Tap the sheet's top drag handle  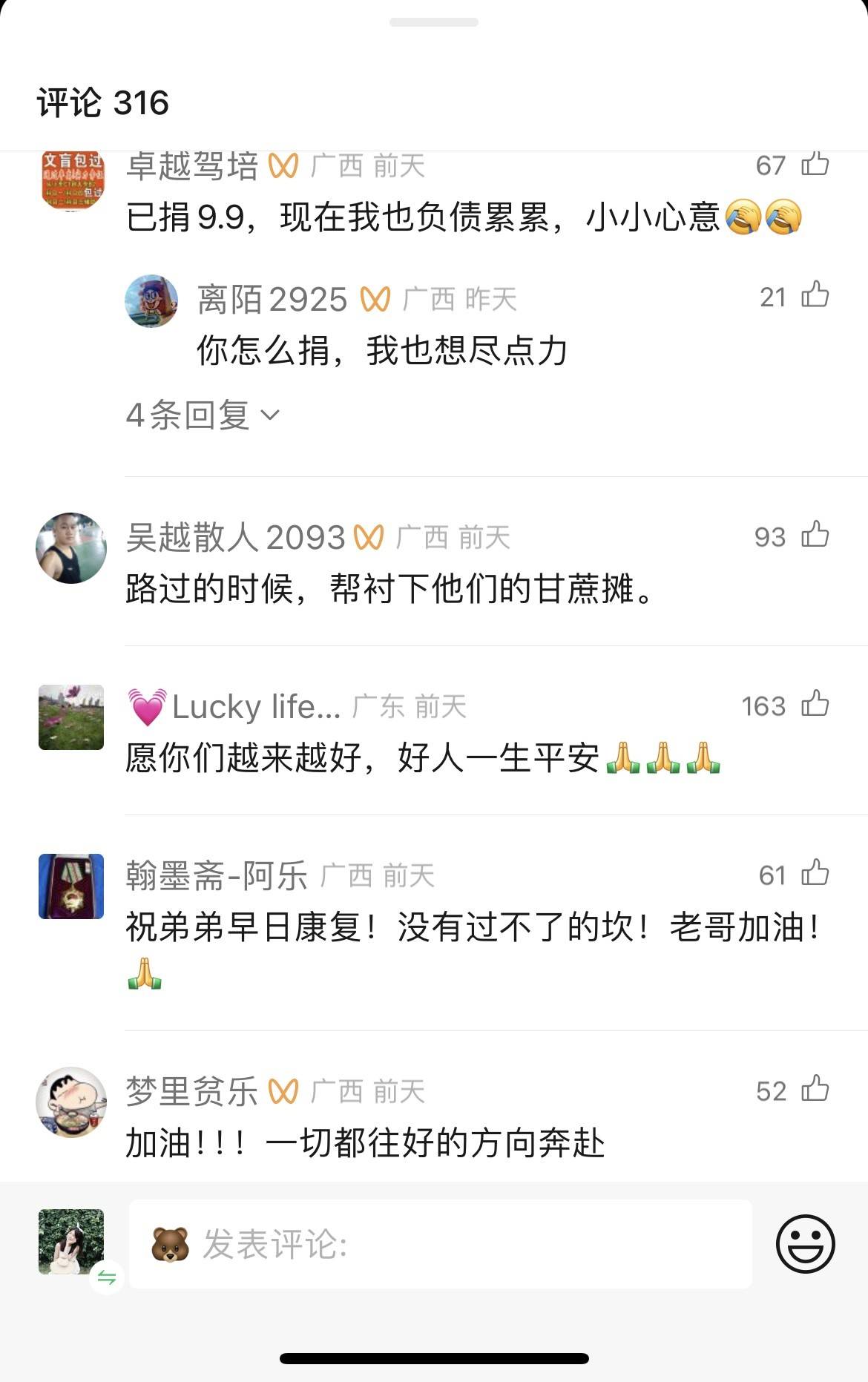[434, 22]
